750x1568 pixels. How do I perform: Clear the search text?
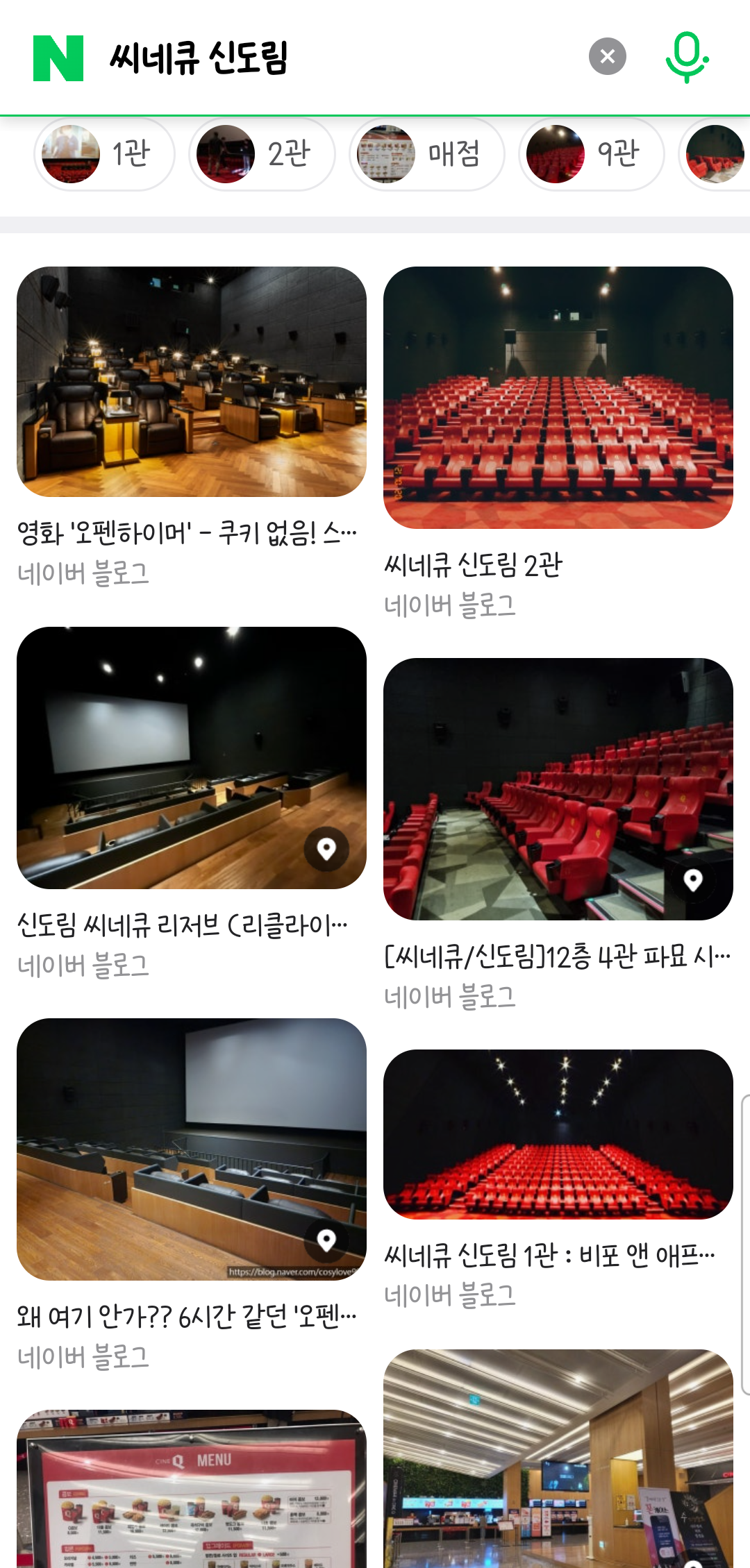click(x=607, y=56)
